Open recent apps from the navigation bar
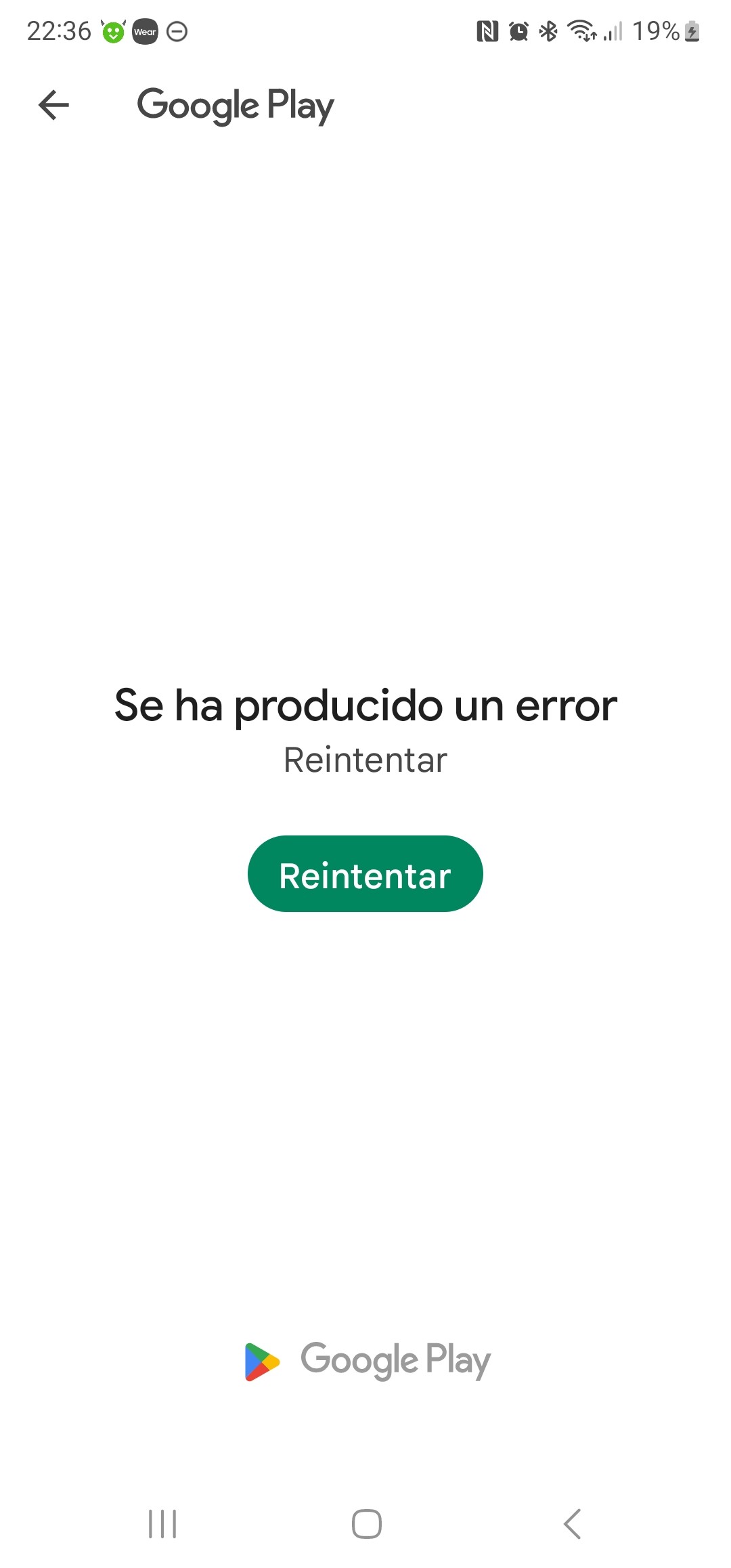Screen dimensions: 731x1568 [162, 1524]
